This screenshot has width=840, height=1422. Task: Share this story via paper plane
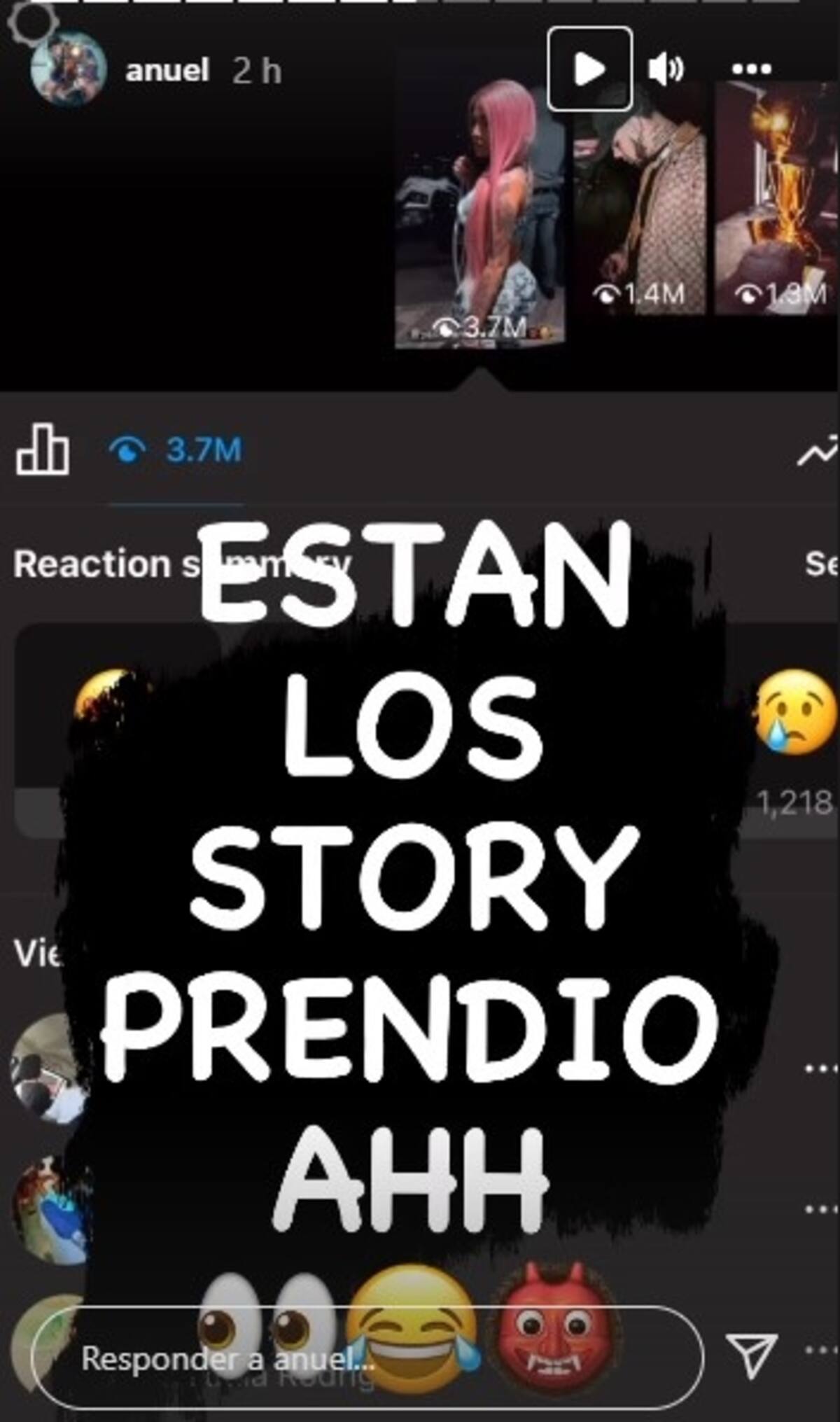[x=750, y=1355]
